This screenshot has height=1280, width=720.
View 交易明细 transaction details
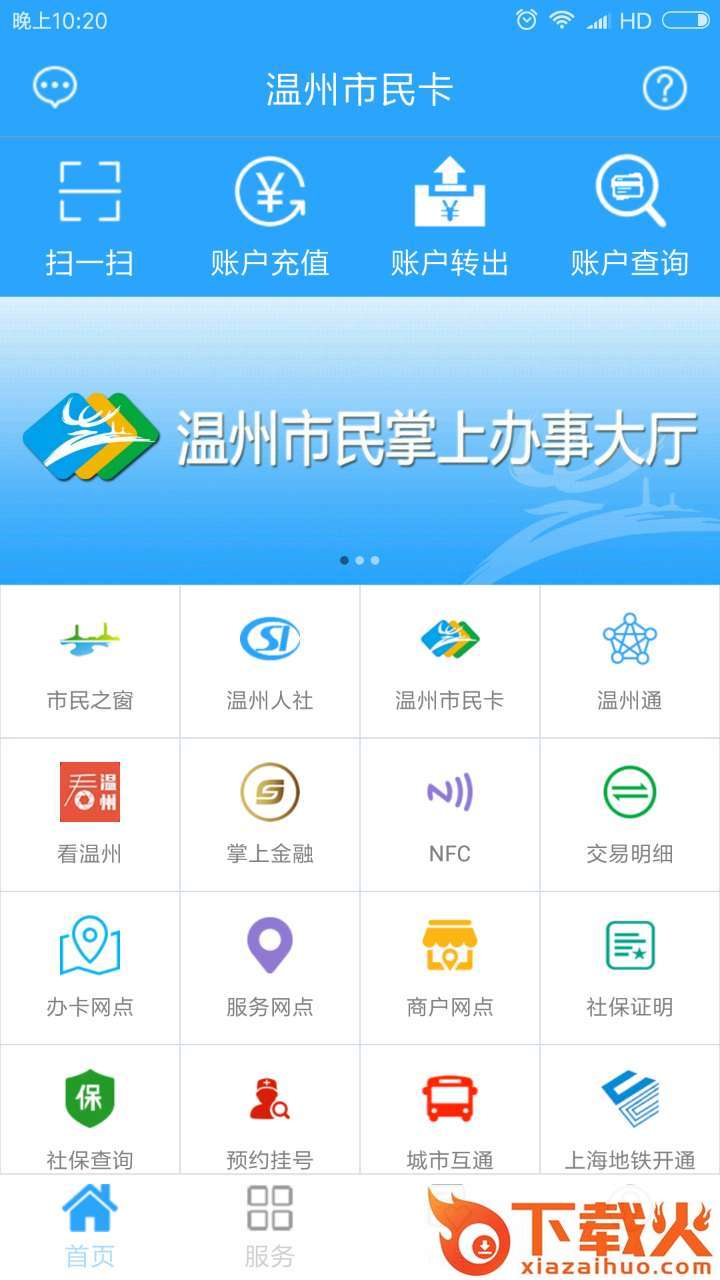tap(630, 814)
